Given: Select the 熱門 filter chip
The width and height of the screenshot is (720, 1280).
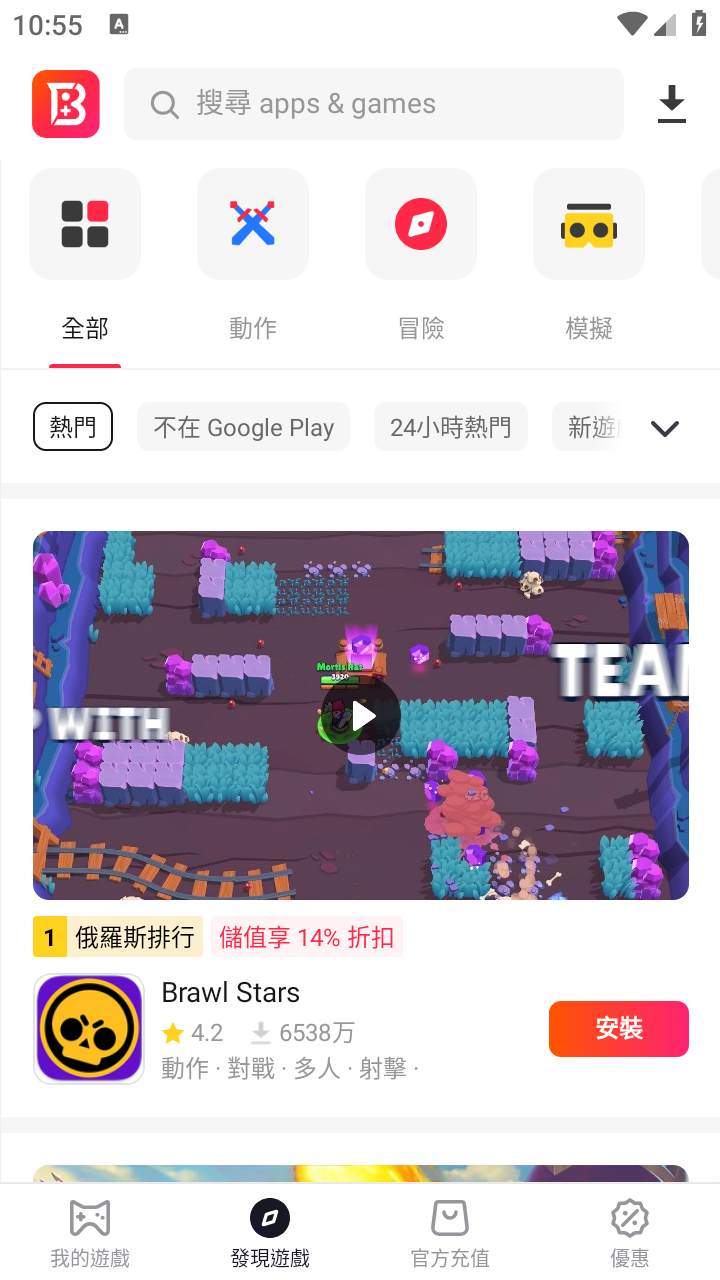Looking at the screenshot, I should point(73,427).
